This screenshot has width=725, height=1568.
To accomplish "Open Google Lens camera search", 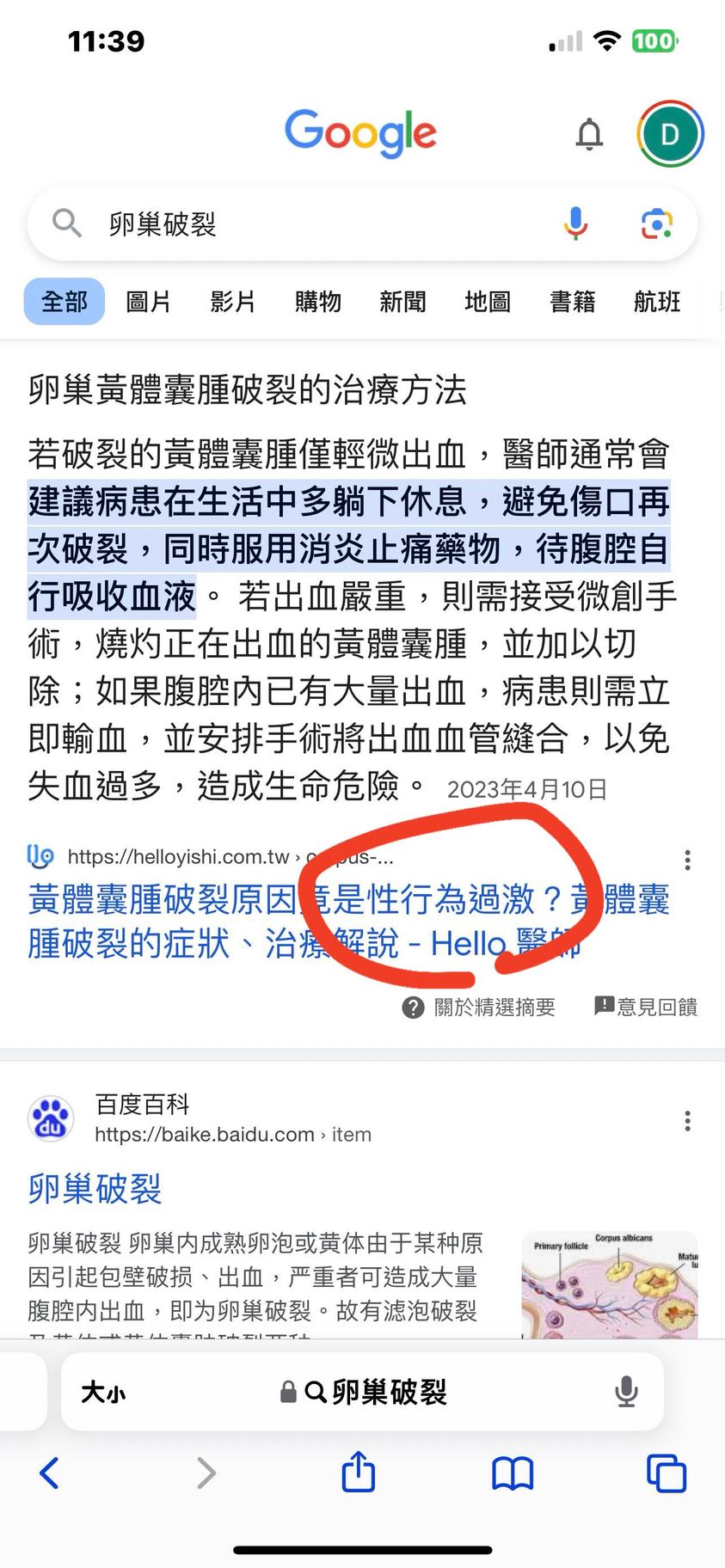I will click(x=656, y=224).
